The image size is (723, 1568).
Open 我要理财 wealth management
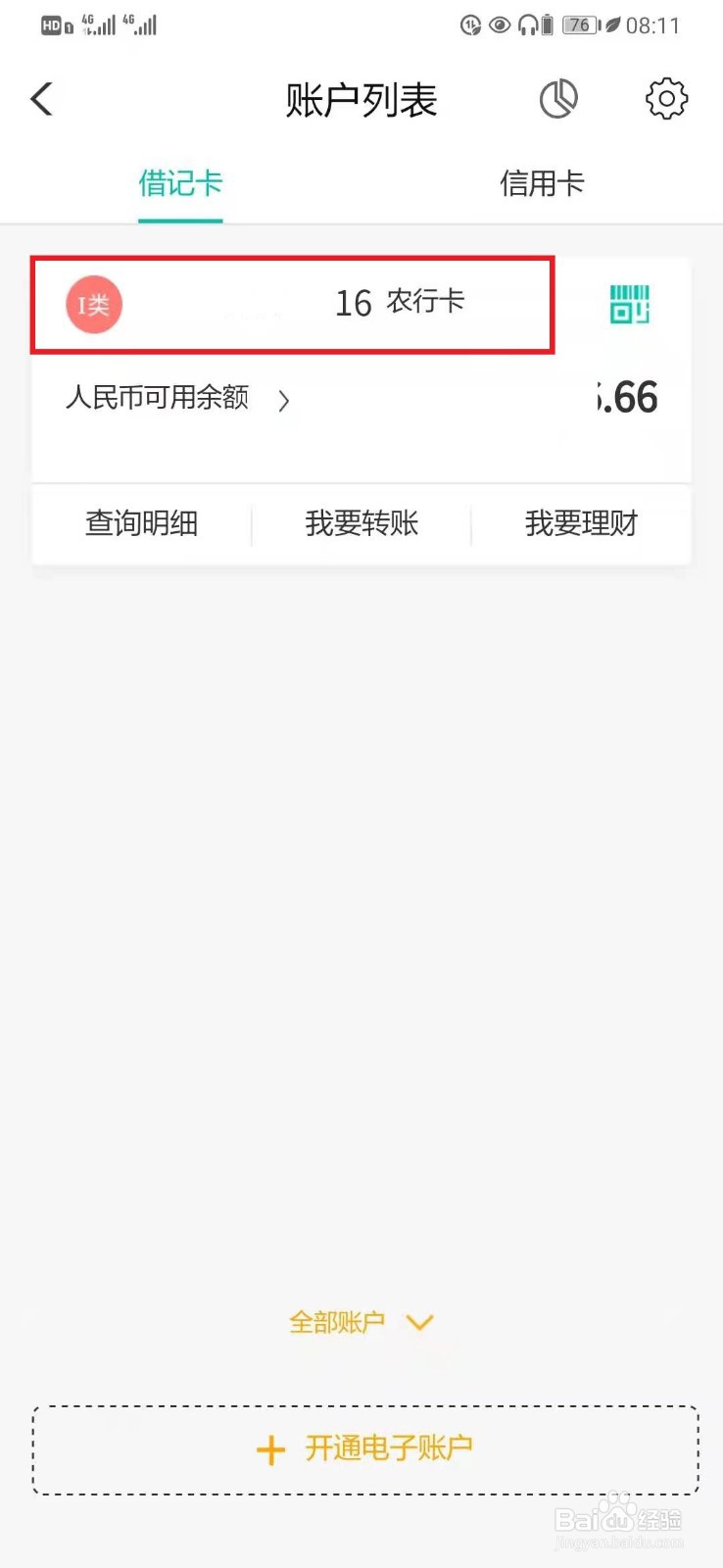point(581,524)
